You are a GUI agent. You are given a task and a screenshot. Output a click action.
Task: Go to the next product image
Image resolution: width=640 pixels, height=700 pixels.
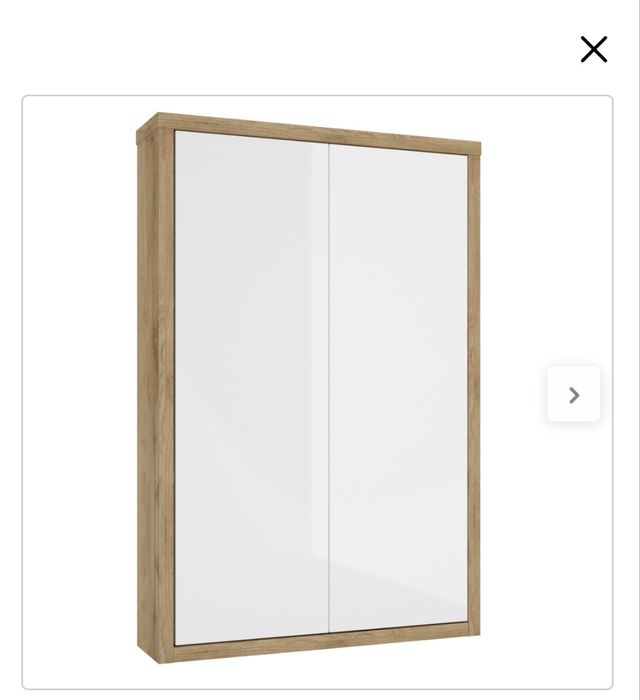(574, 395)
